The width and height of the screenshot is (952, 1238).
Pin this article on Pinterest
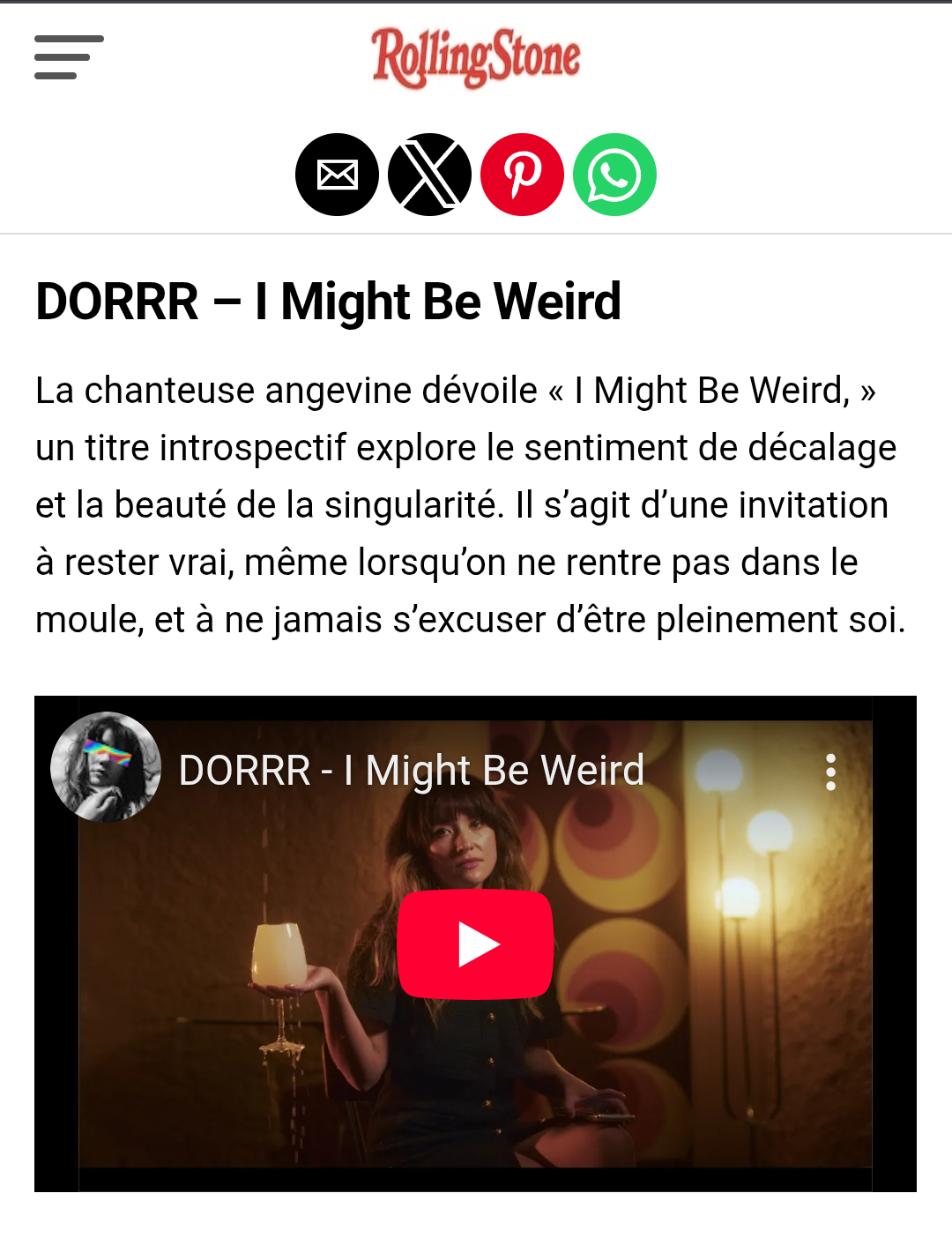coord(523,175)
